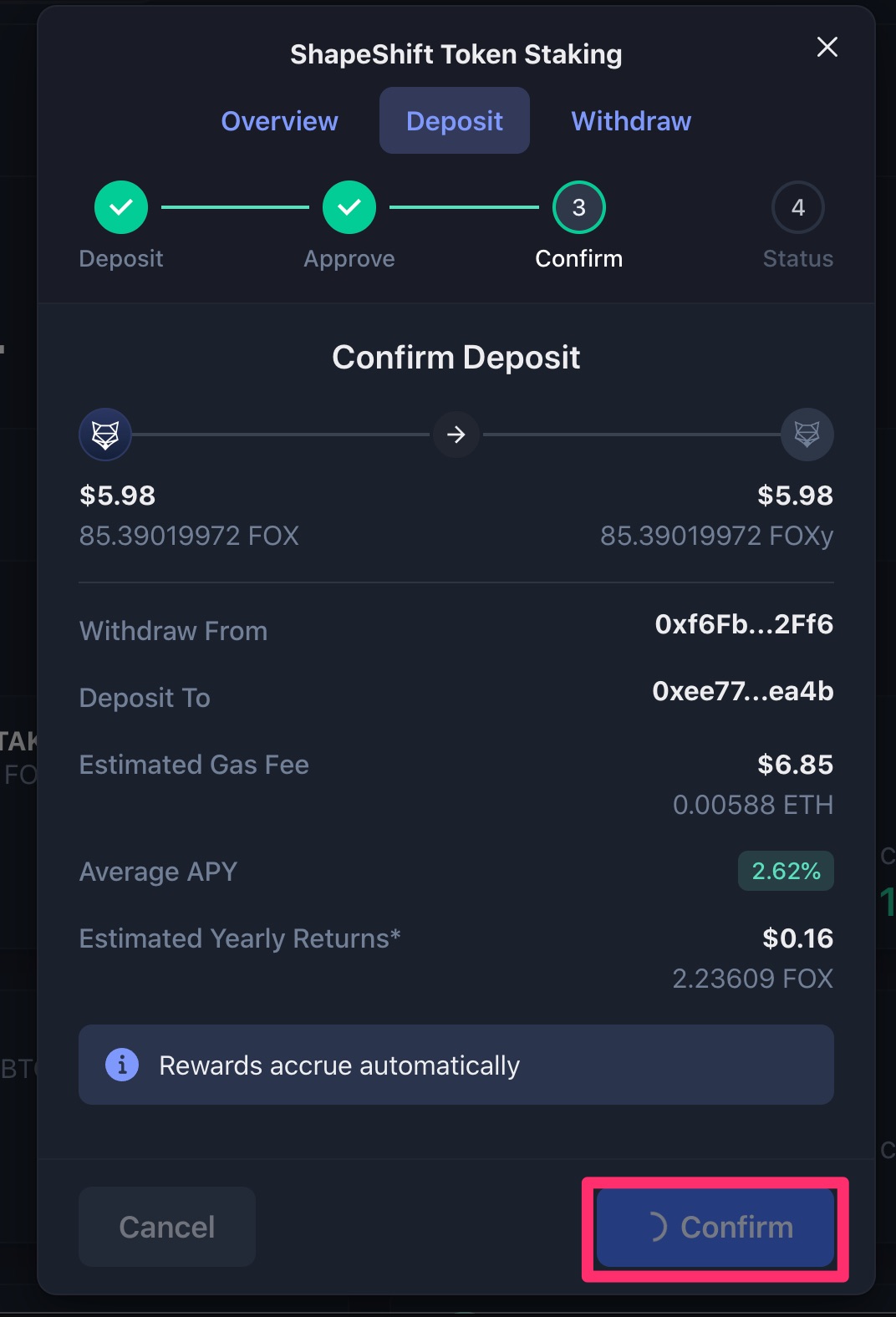This screenshot has width=896, height=1317.
Task: Open the Withdraw tab
Action: 631,121
